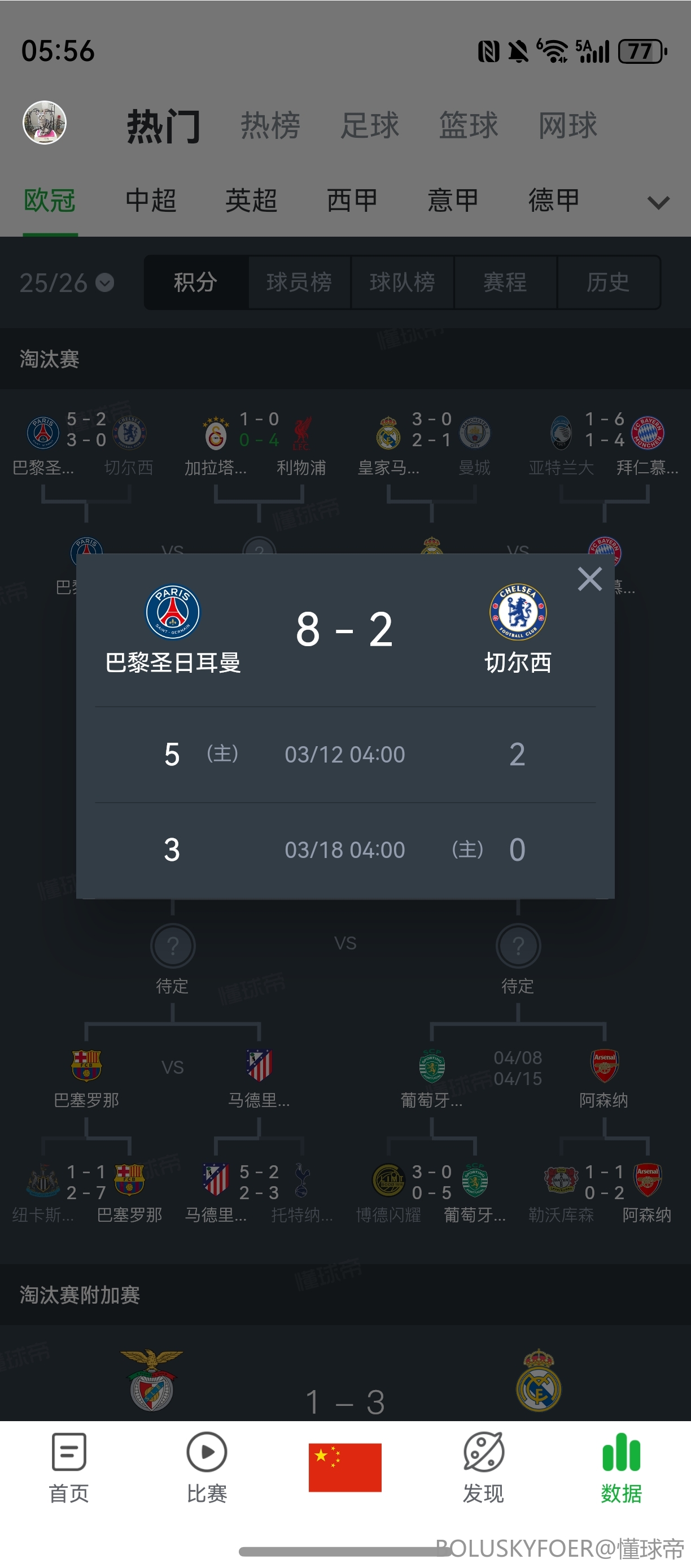Switch to the 热榜 tab

(x=270, y=126)
